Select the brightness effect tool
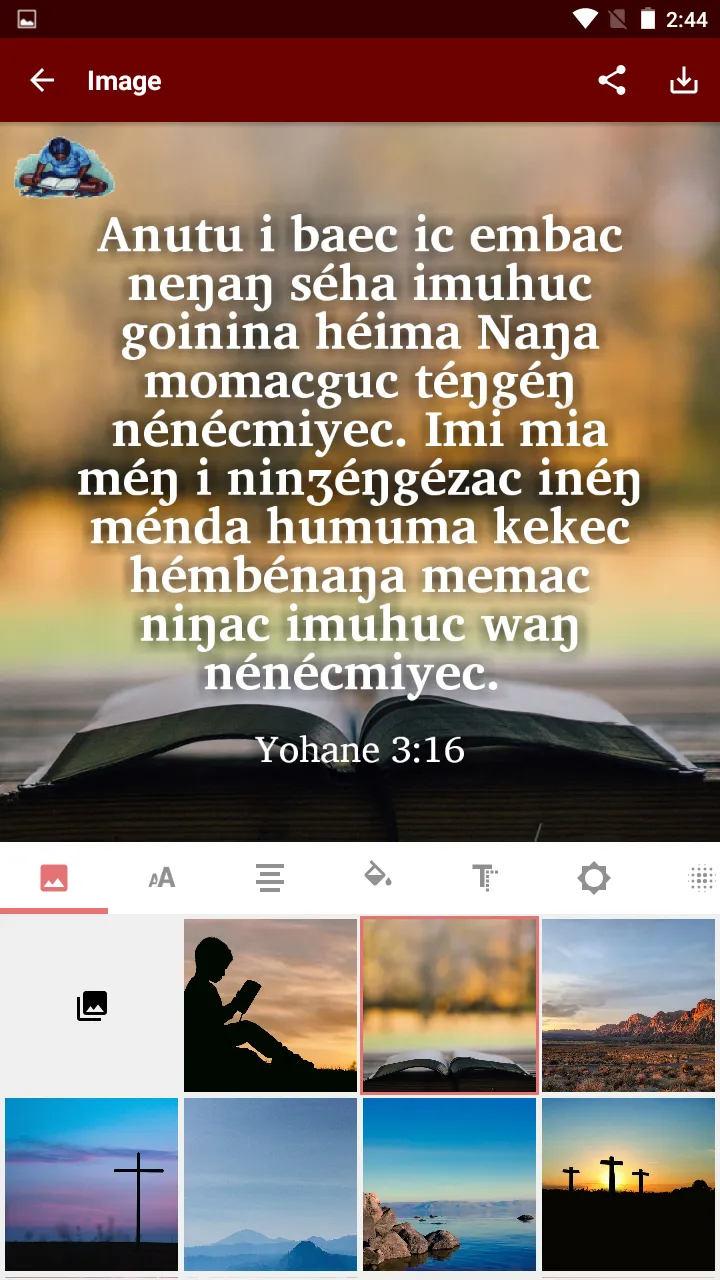 click(593, 877)
